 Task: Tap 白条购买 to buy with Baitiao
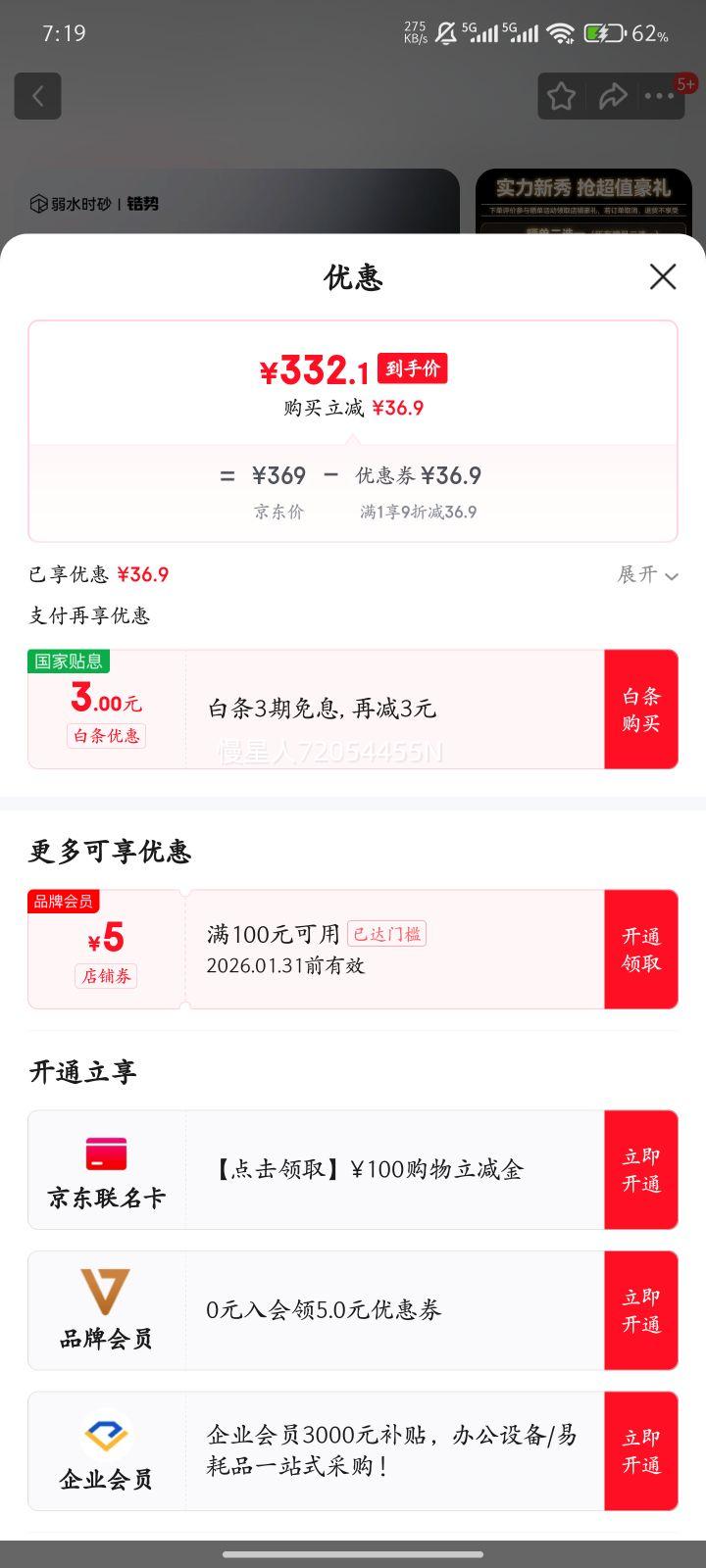pyautogui.click(x=641, y=709)
